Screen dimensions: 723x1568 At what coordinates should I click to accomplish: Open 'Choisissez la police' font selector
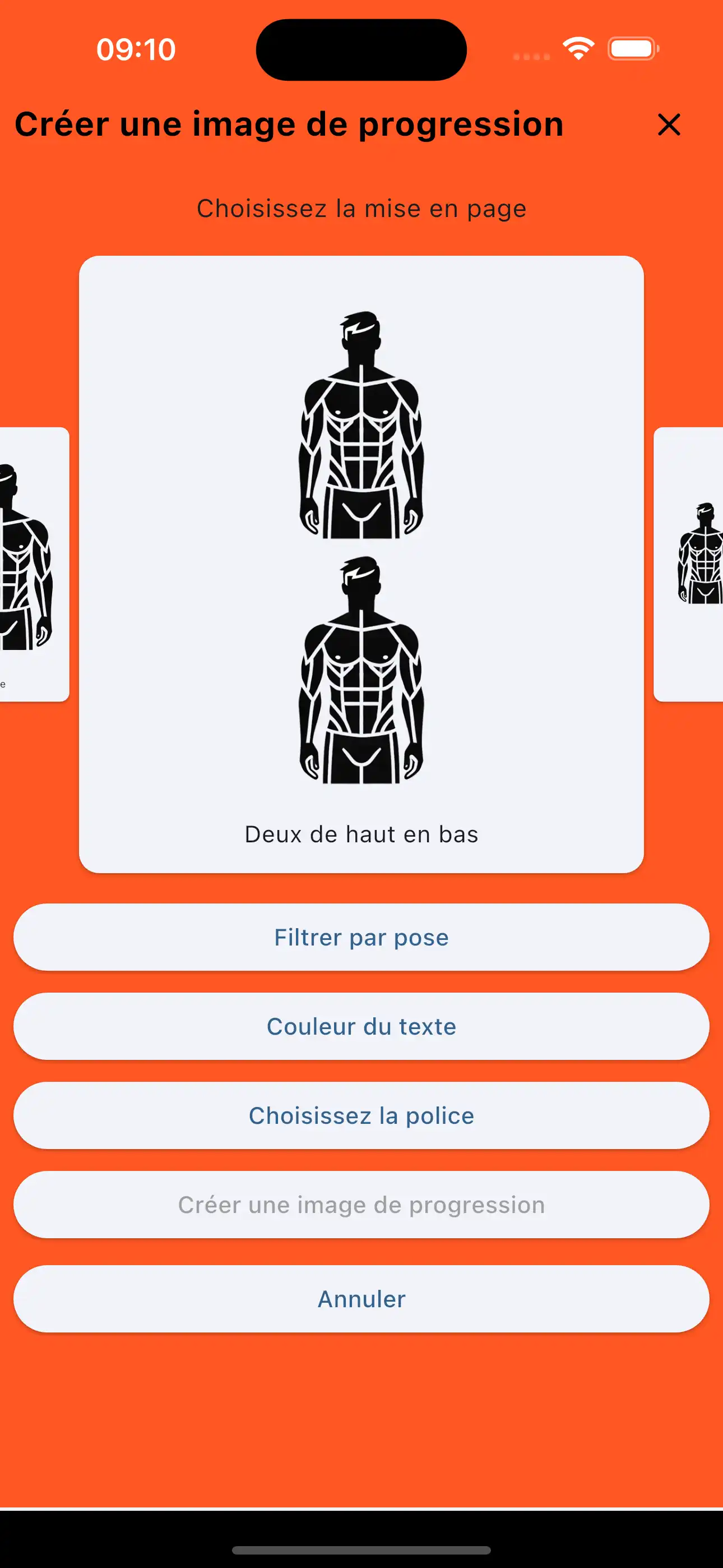pos(361,1115)
